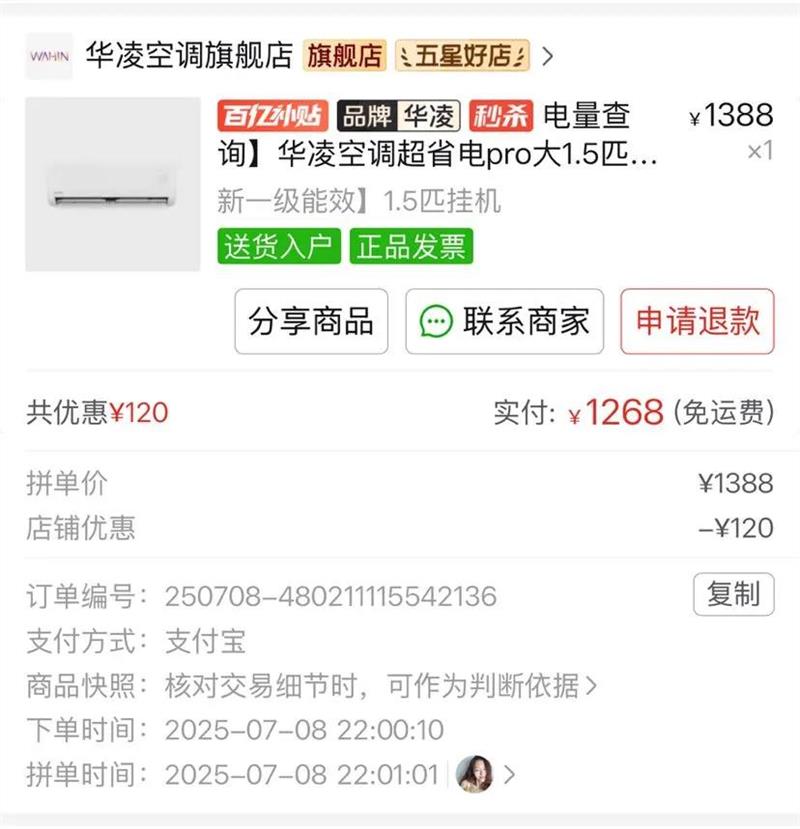Open the 华凌空调 product thumbnail
Image resolution: width=800 pixels, height=829 pixels.
click(x=112, y=184)
